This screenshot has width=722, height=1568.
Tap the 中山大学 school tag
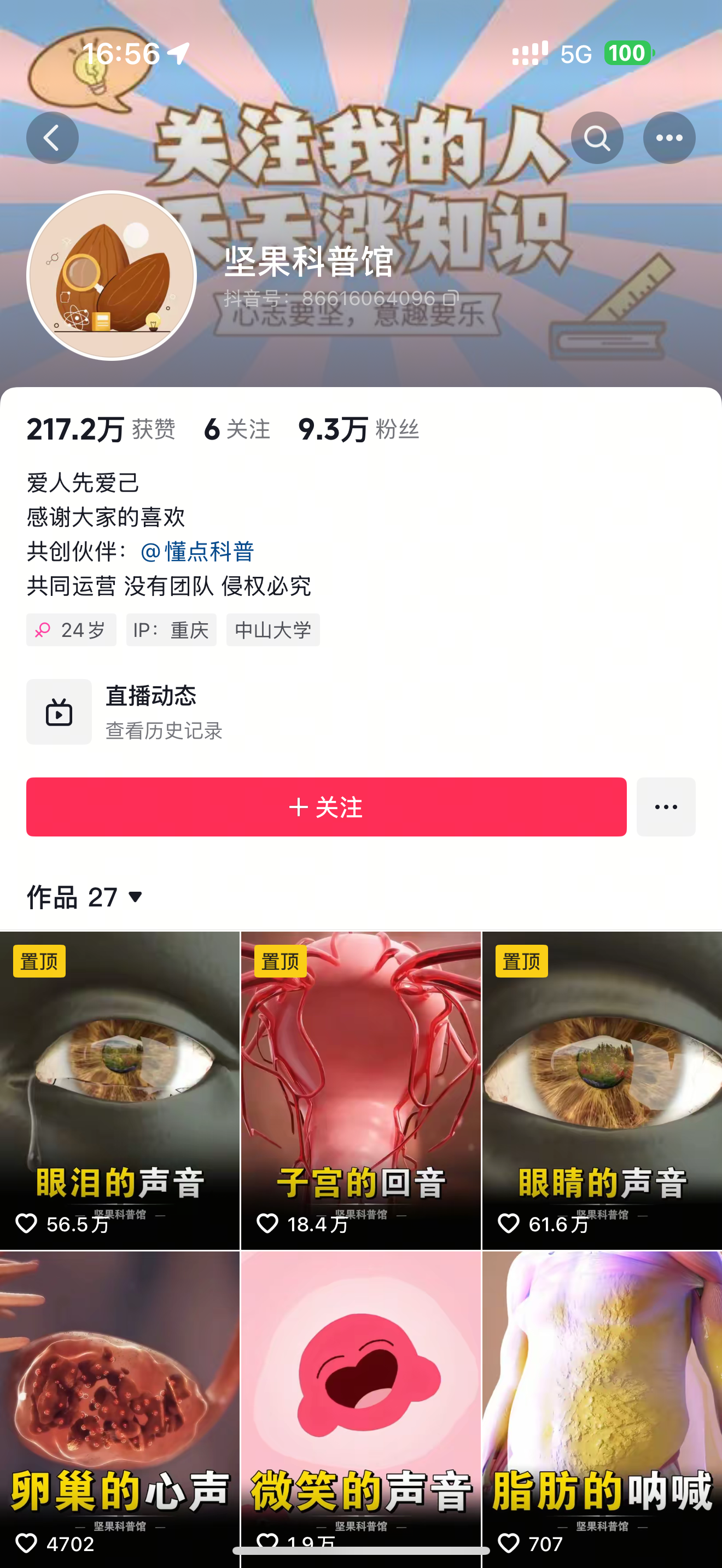click(273, 630)
